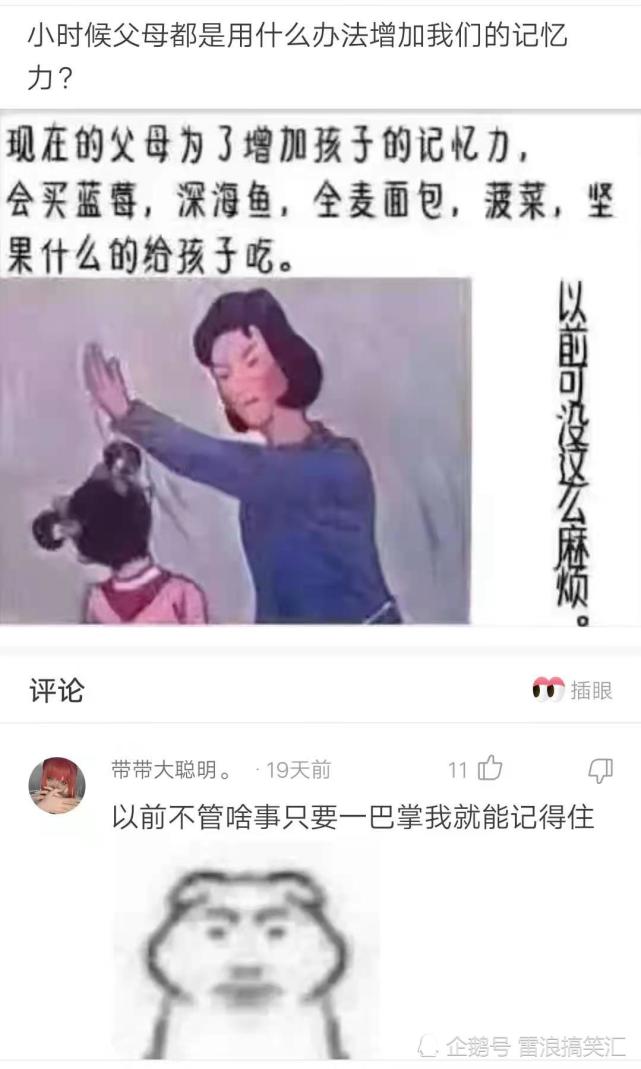Like the comment by 带带大聪明。

click(490, 769)
